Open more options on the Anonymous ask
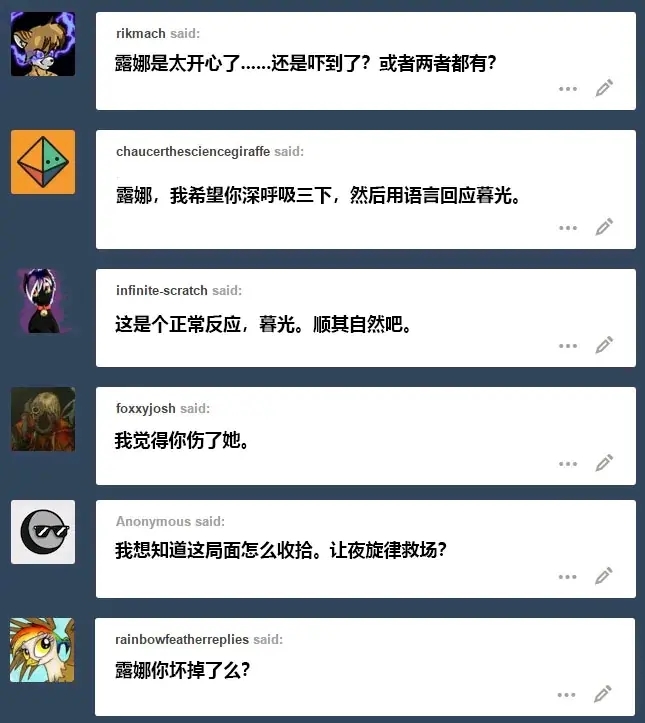Viewport: 645px width, 723px height. 568,577
